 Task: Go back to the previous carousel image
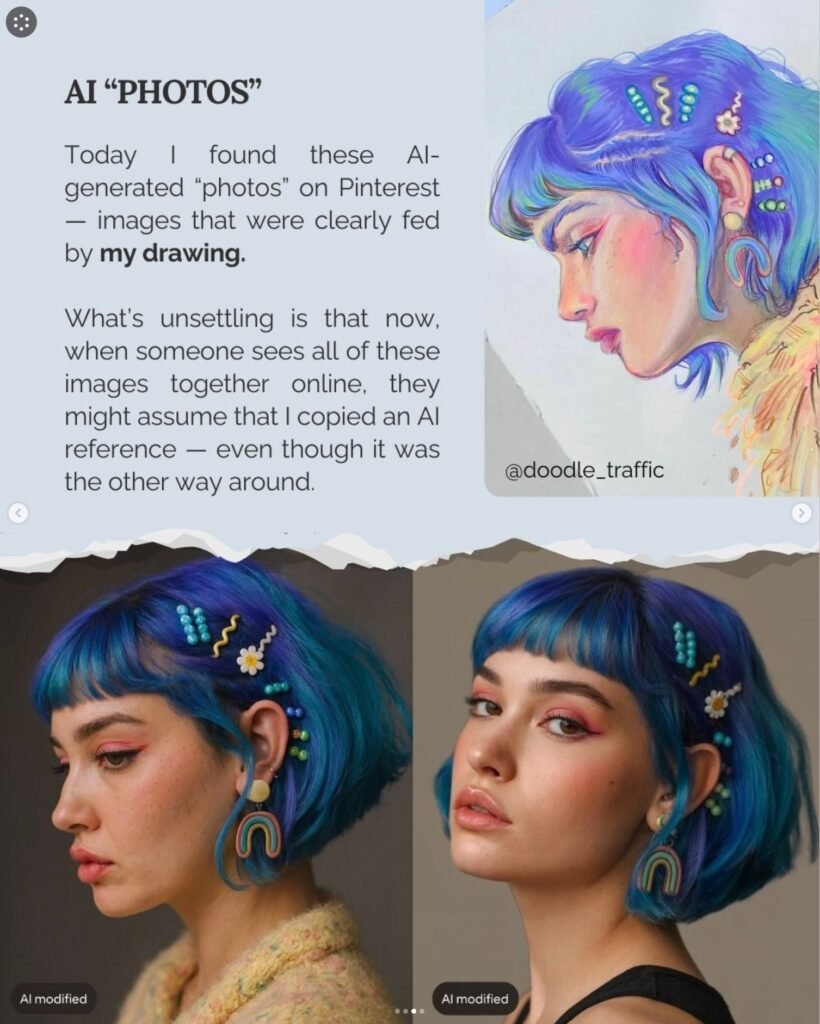point(18,513)
